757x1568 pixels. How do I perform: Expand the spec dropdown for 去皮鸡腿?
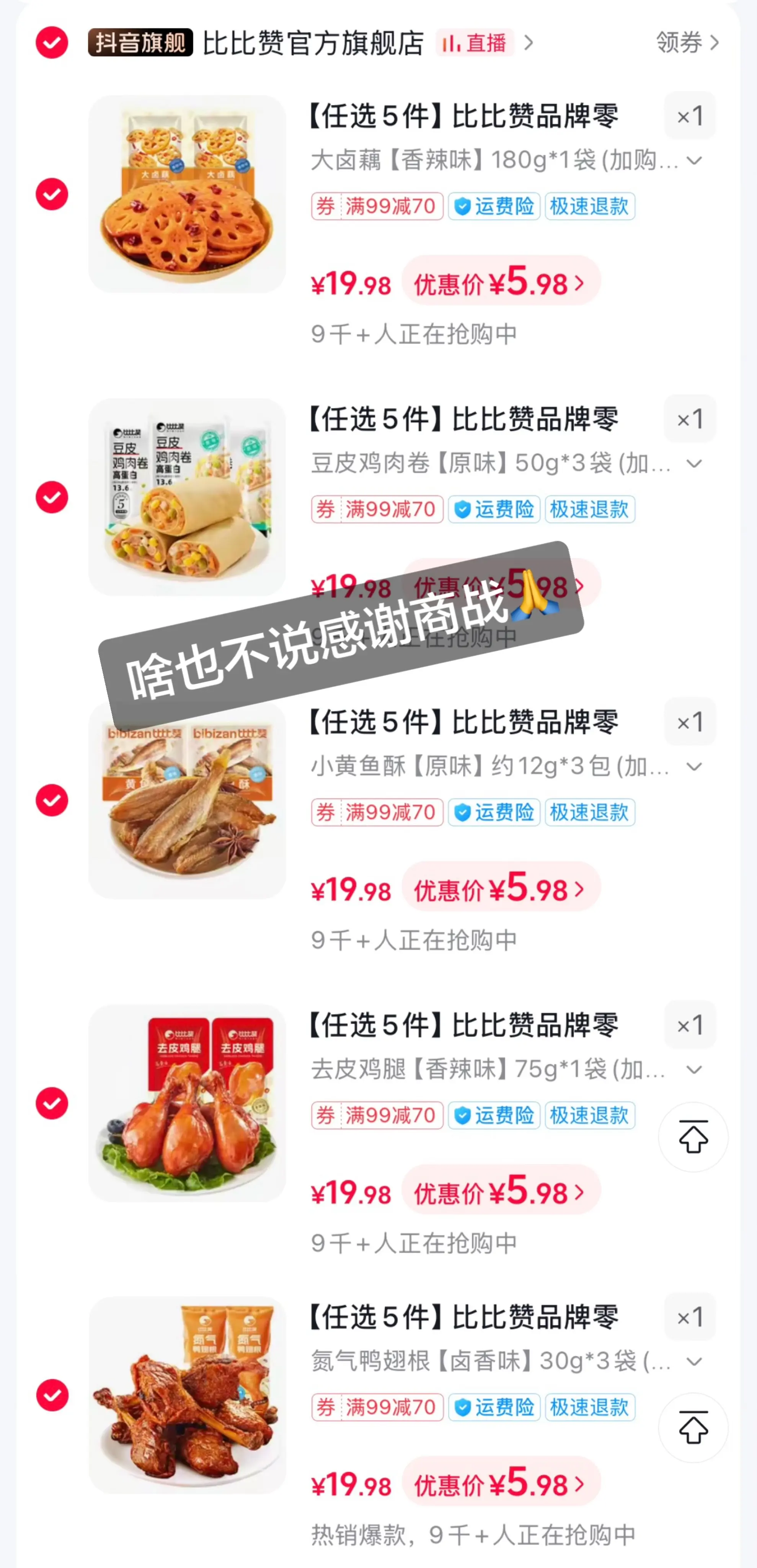coord(694,1070)
